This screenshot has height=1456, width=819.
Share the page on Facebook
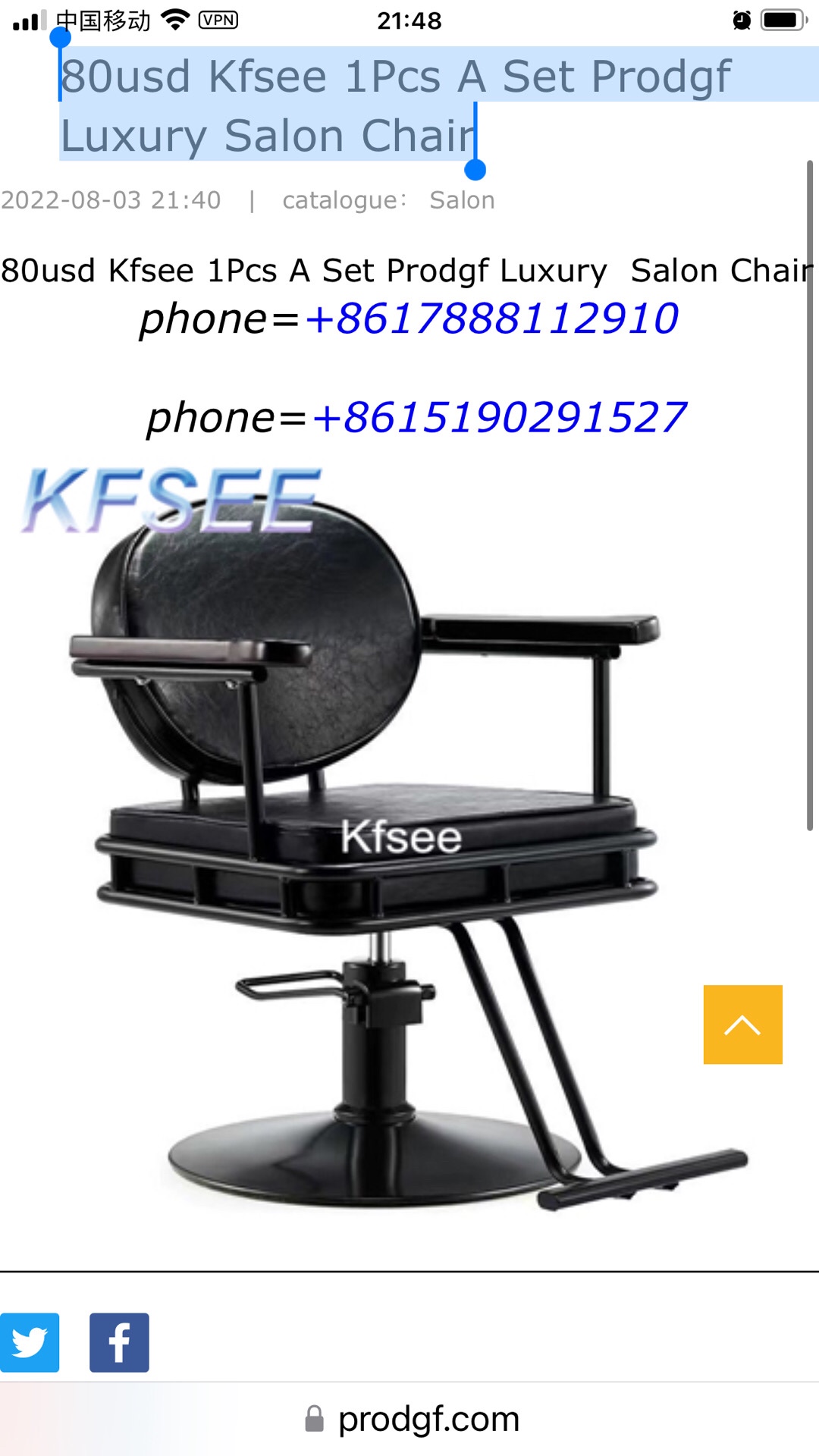click(x=119, y=1342)
